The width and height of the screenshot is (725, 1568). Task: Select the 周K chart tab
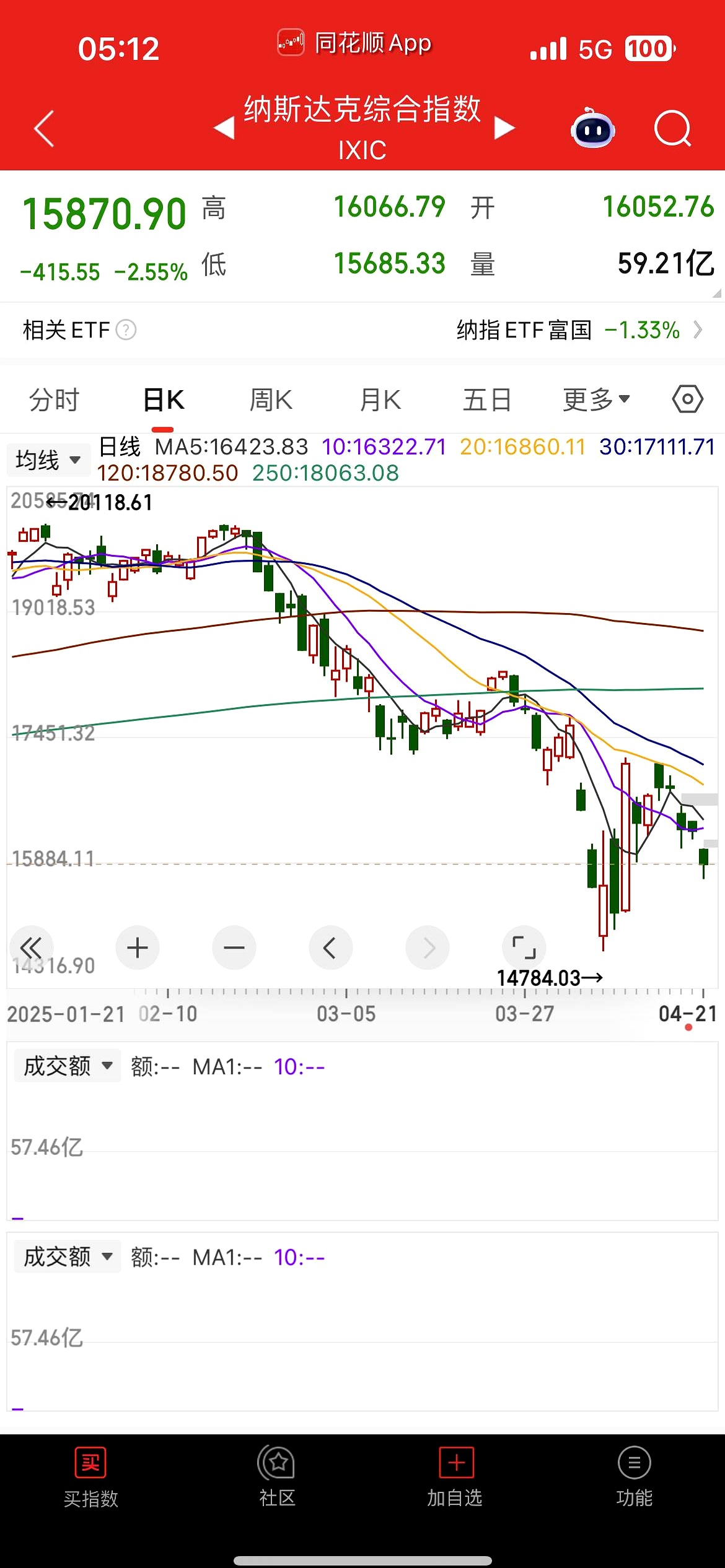click(271, 399)
